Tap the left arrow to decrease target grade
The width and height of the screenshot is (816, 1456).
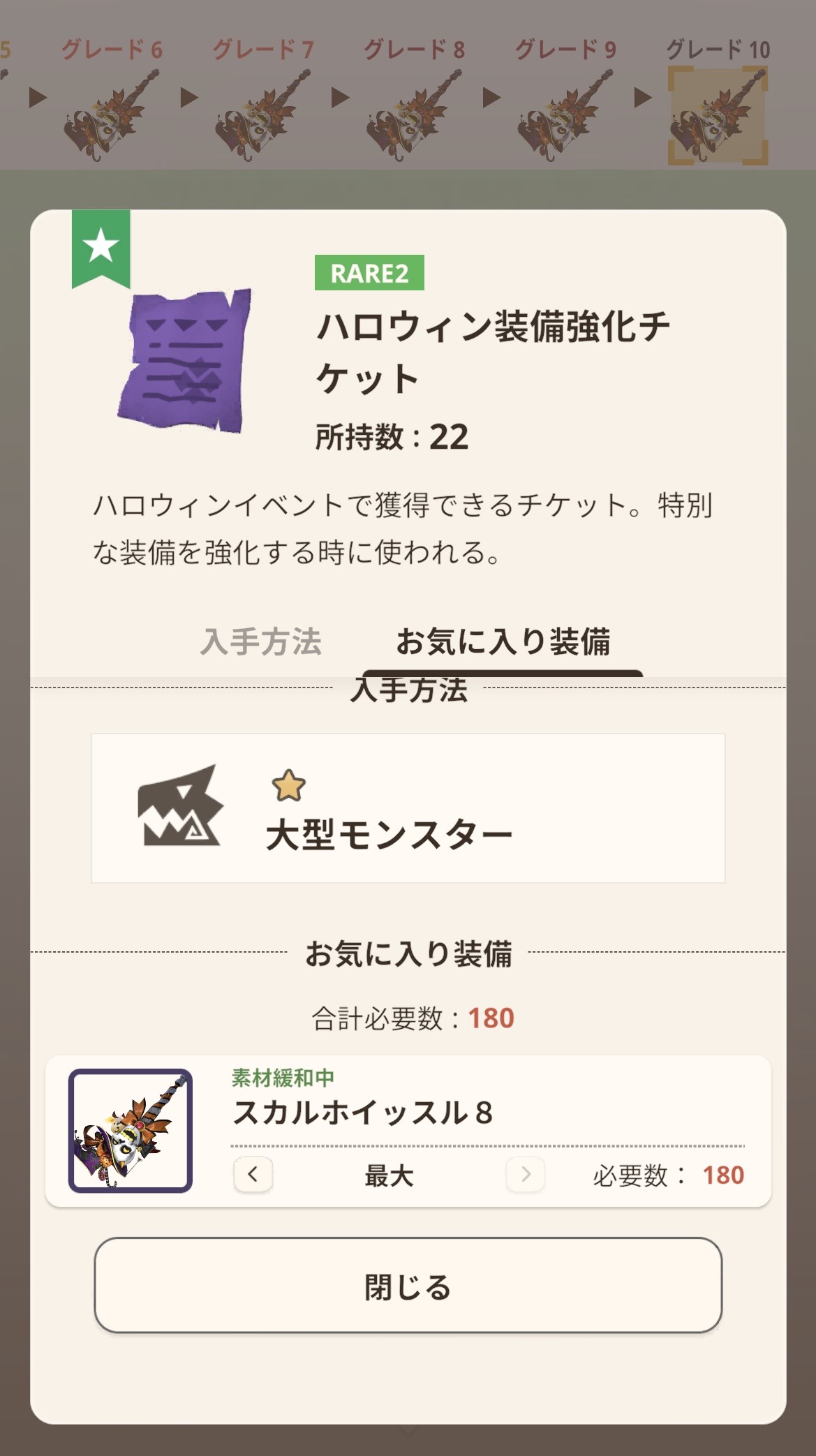coord(253,1175)
